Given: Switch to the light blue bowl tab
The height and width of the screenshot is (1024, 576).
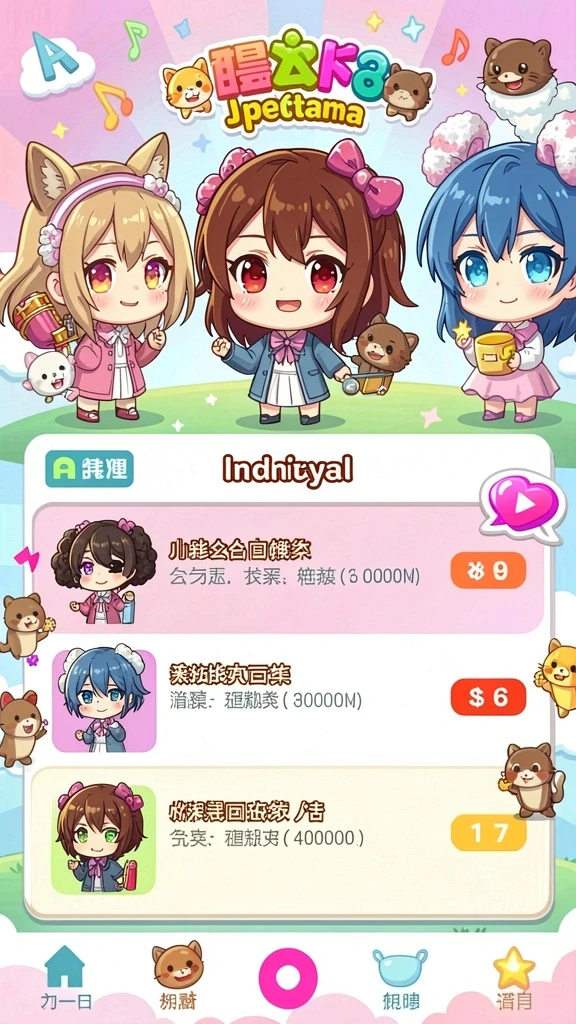Looking at the screenshot, I should [x=400, y=978].
